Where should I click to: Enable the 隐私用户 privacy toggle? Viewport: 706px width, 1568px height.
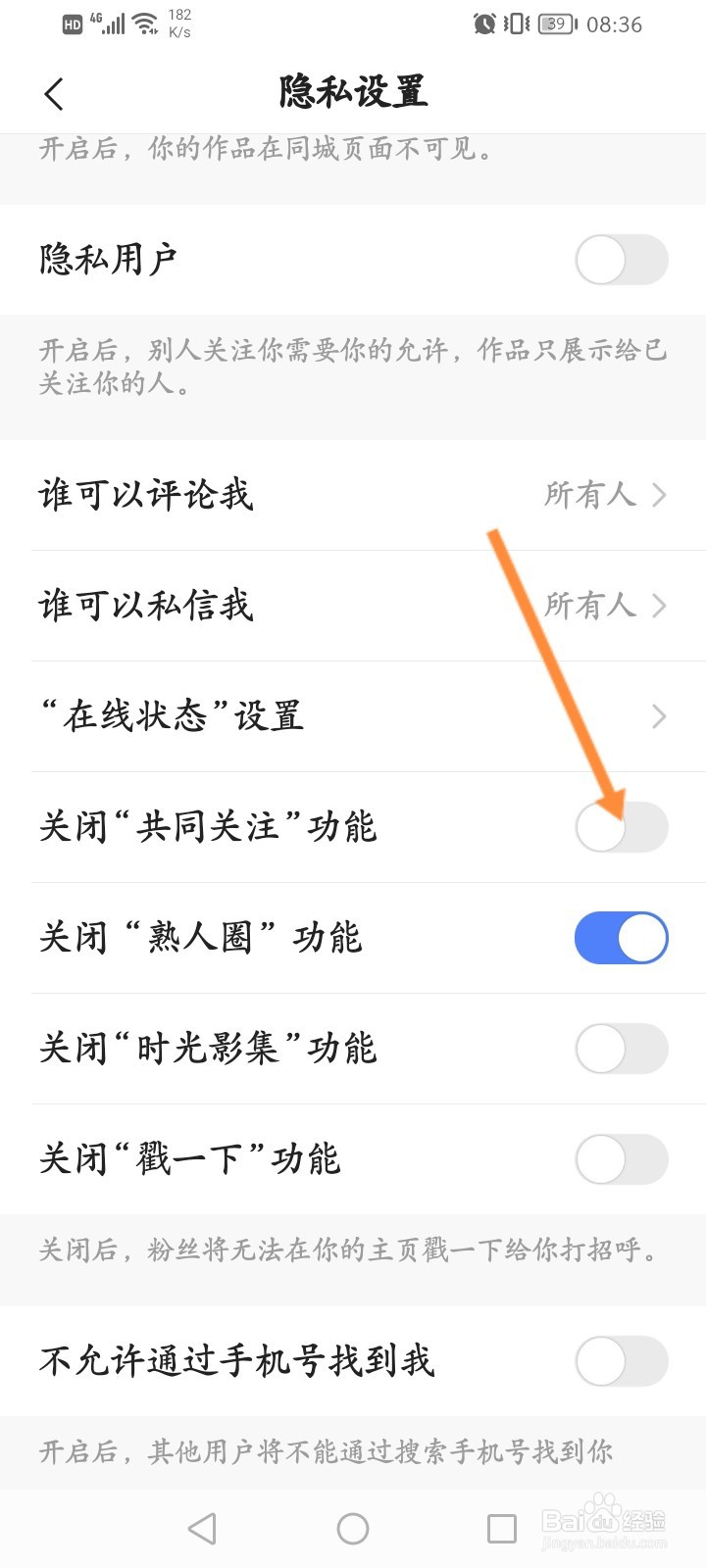621,260
